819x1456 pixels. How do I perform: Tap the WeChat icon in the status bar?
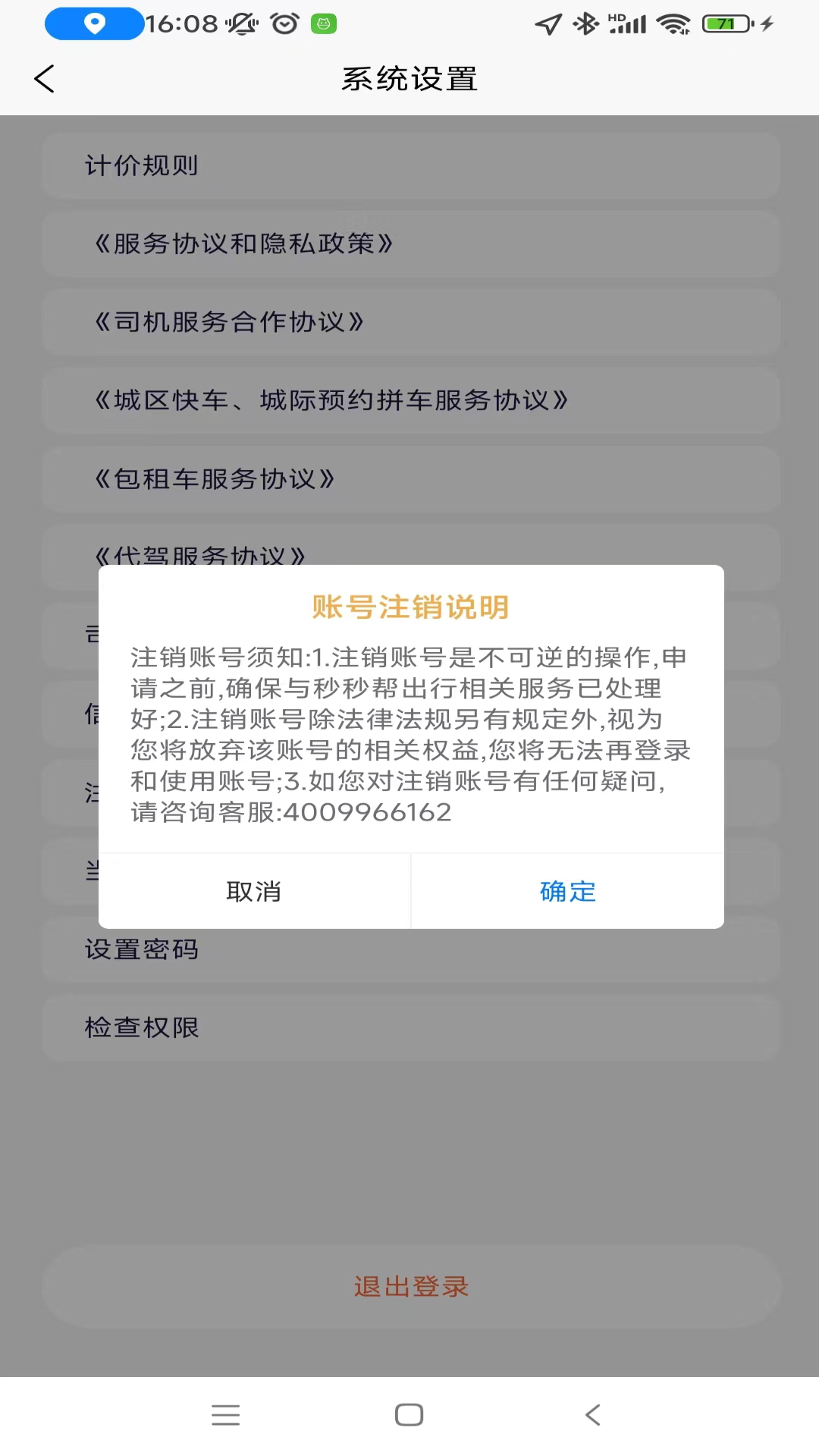click(322, 23)
